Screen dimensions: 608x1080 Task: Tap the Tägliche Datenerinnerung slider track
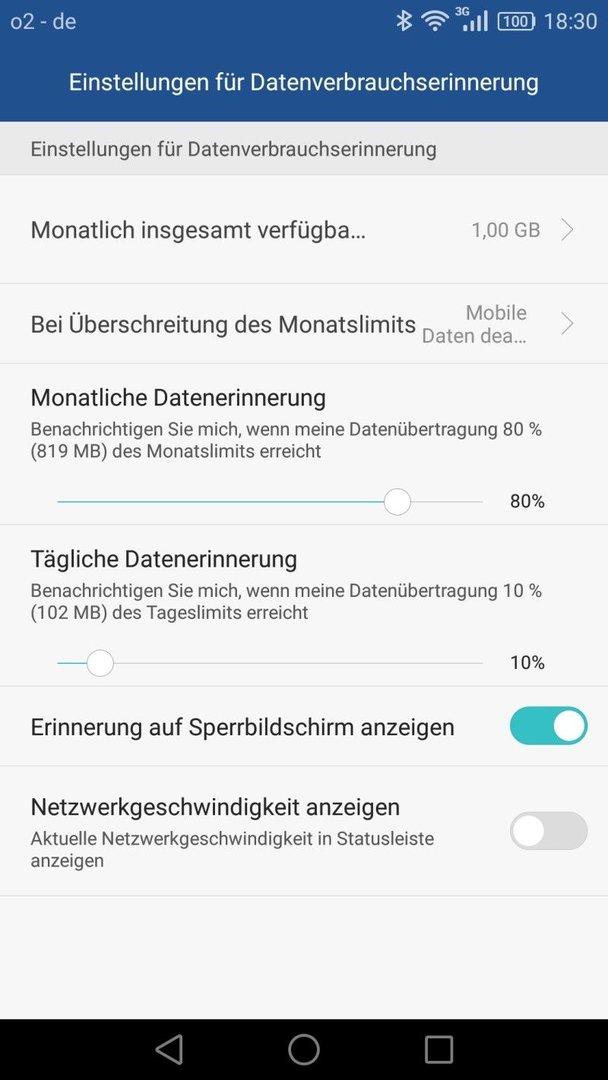pos(270,663)
